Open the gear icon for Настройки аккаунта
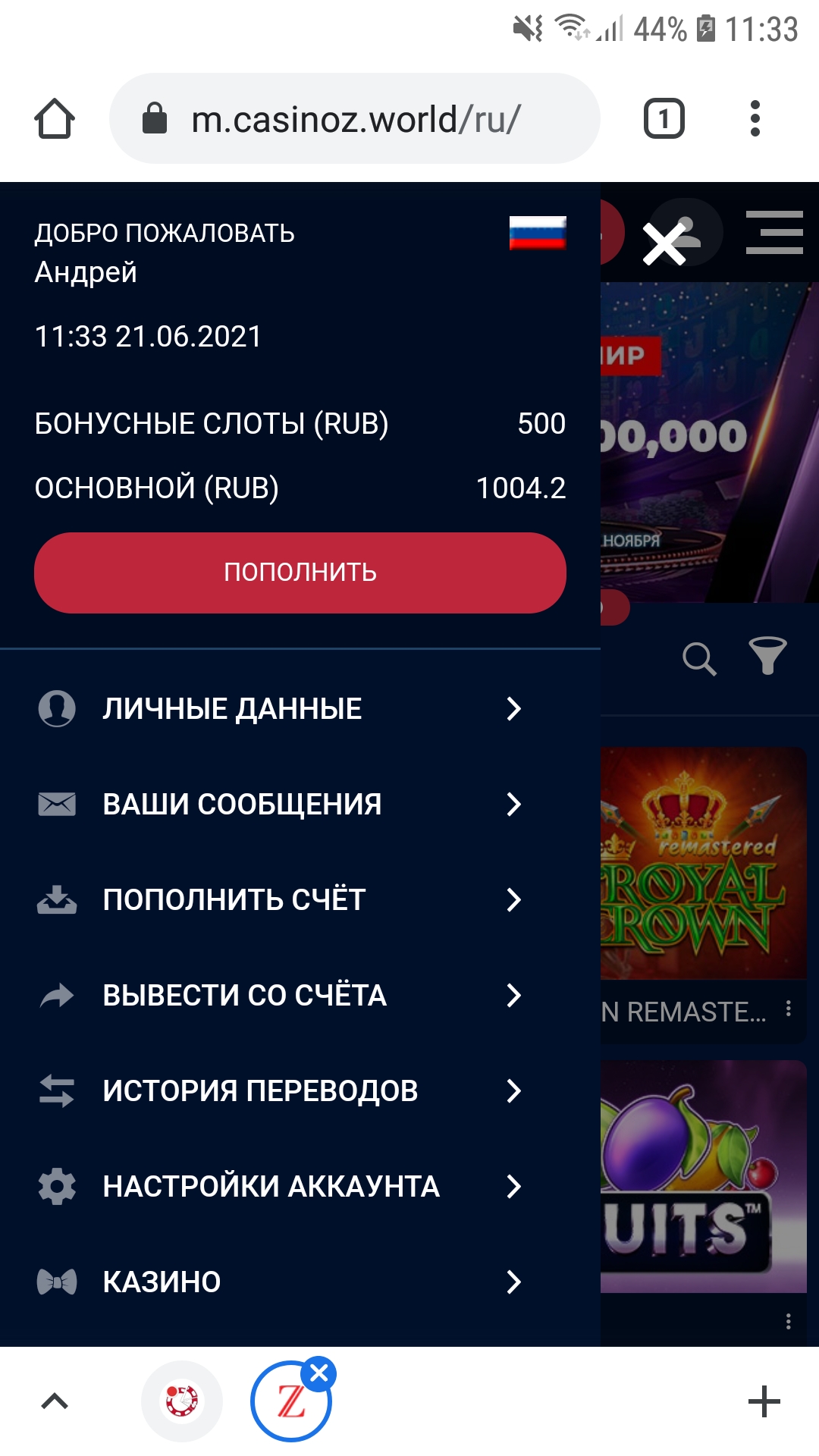Viewport: 819px width, 1456px height. [x=58, y=1186]
